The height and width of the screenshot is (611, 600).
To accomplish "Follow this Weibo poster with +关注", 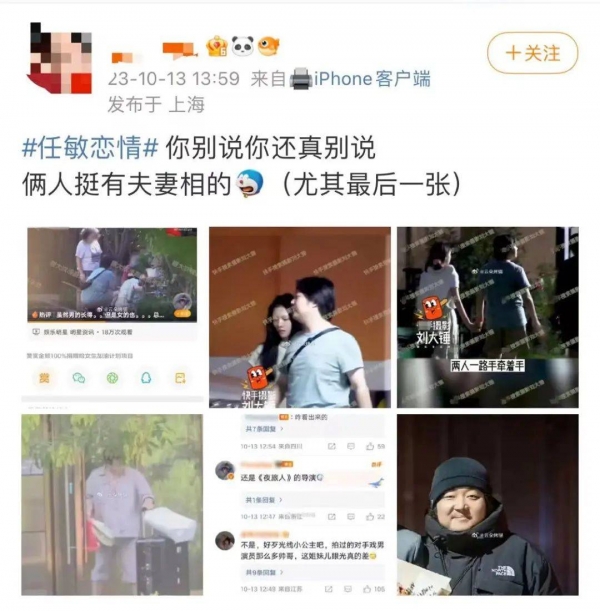I will (532, 52).
